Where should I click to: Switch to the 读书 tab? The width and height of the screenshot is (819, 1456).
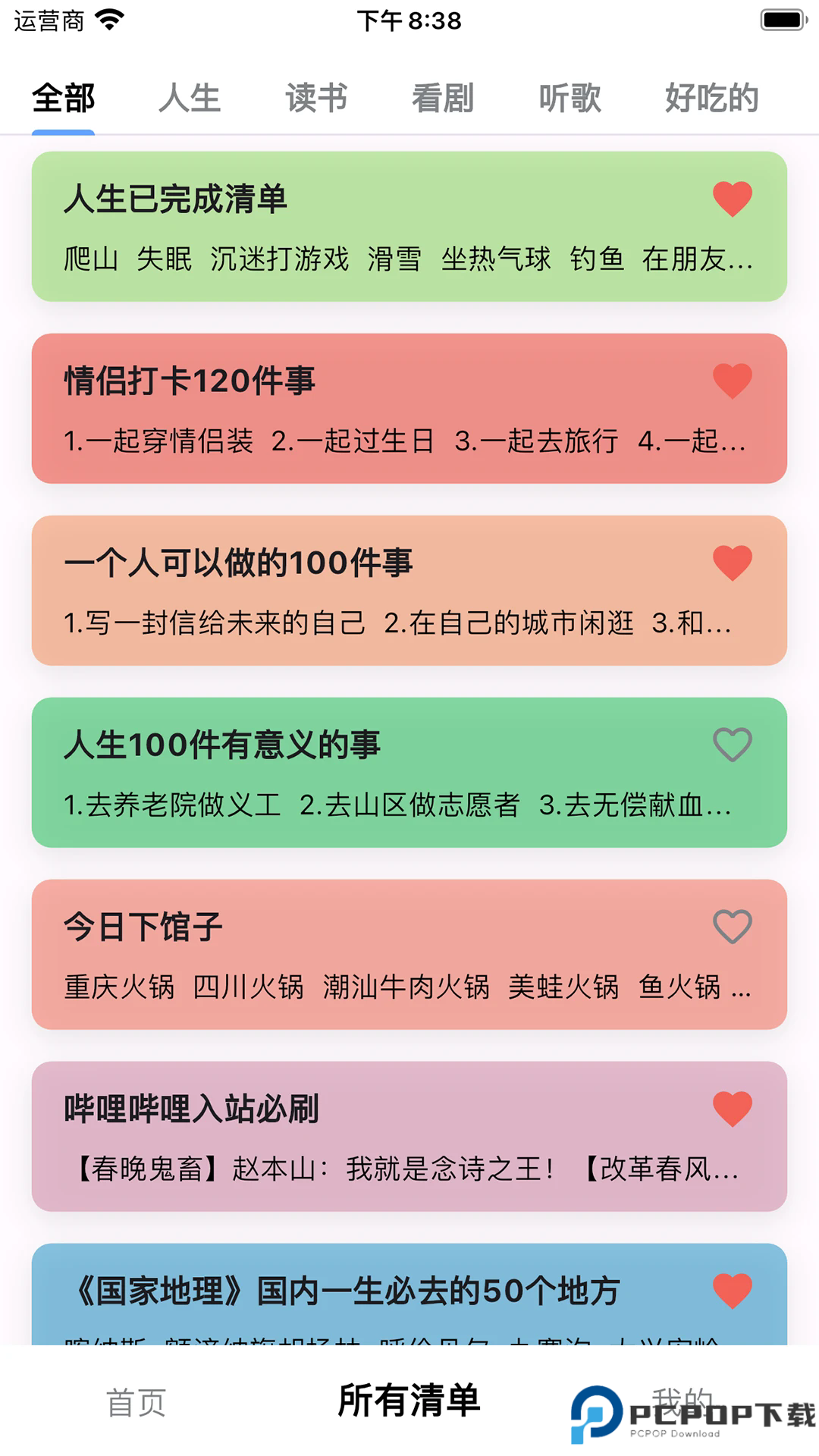(x=315, y=97)
